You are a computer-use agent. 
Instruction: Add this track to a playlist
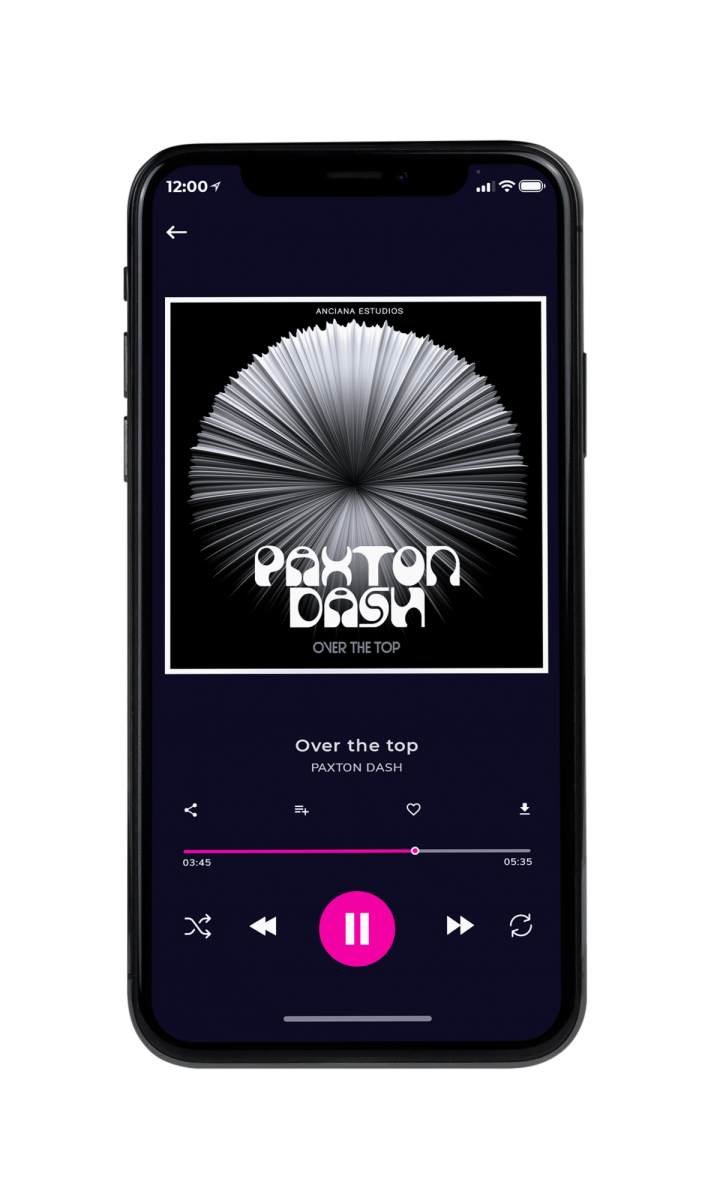coord(301,810)
